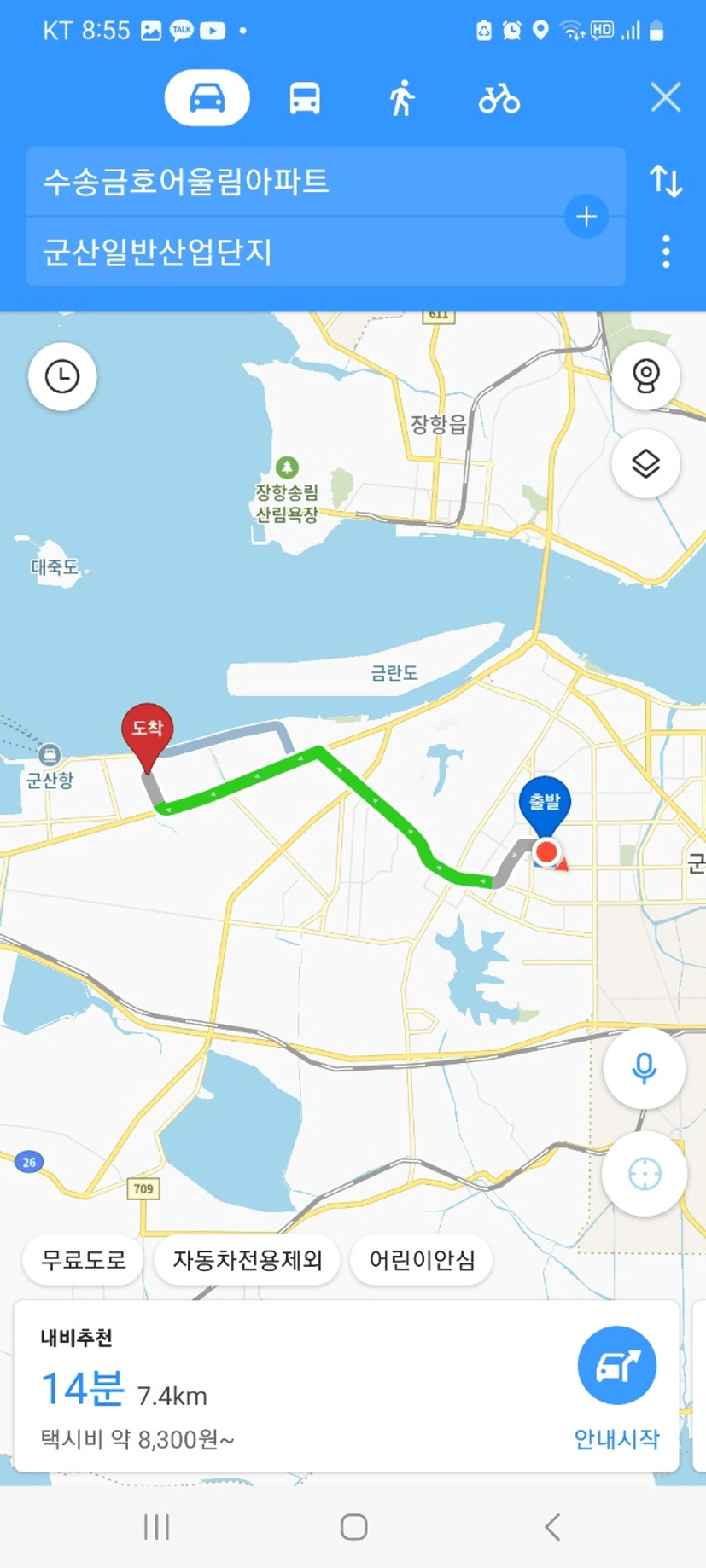
Task: Start voice search with the microphone
Action: (645, 1068)
